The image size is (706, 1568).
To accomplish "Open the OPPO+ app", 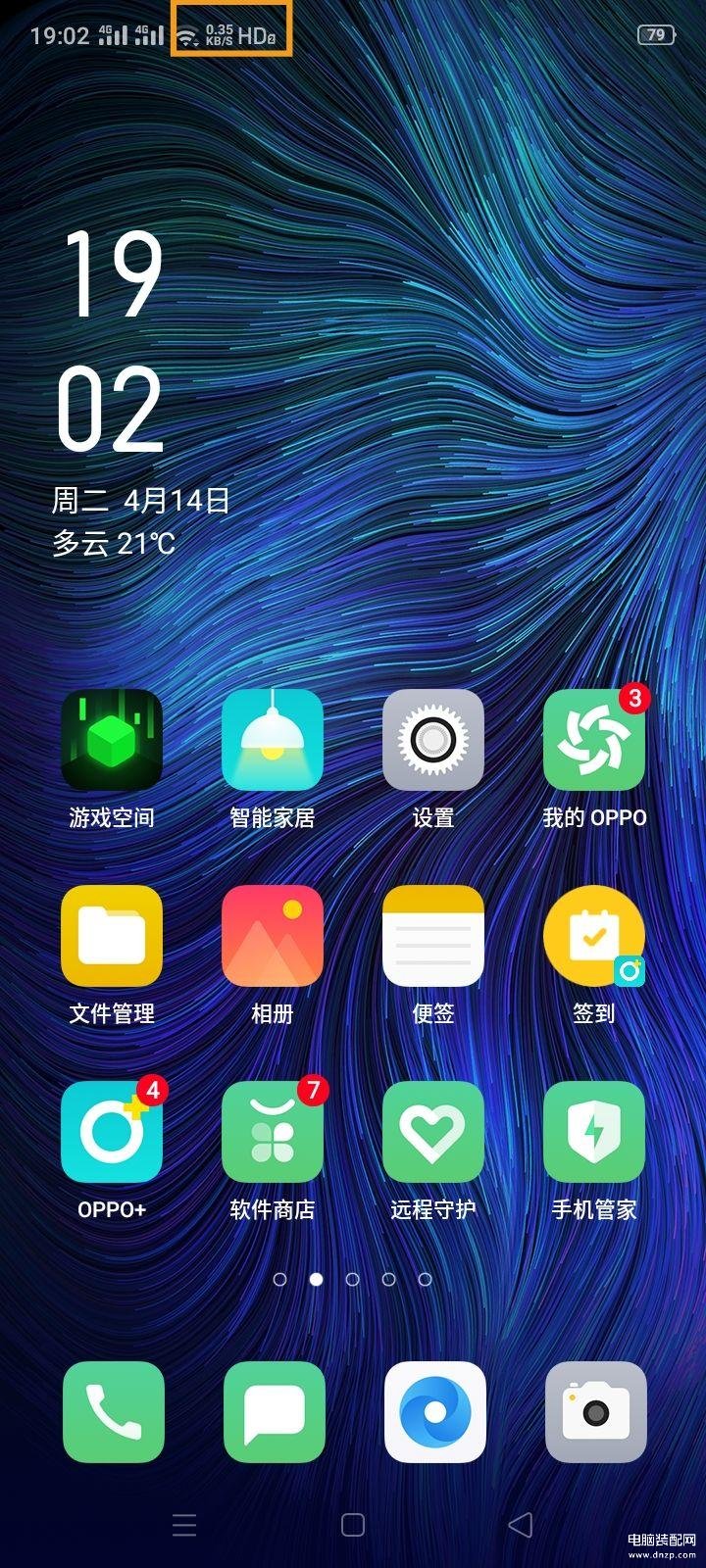I will pyautogui.click(x=112, y=1132).
